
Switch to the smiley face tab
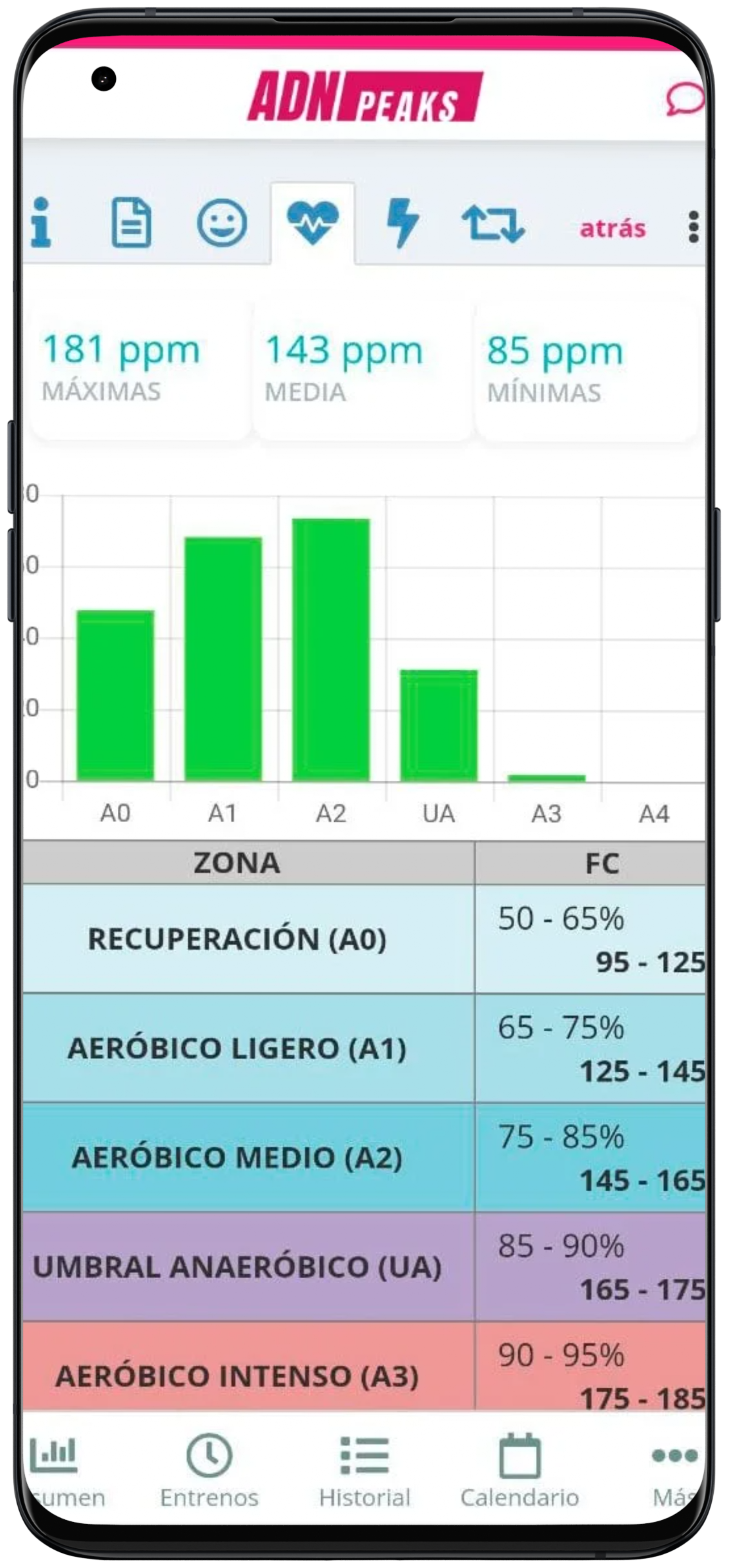click(222, 223)
